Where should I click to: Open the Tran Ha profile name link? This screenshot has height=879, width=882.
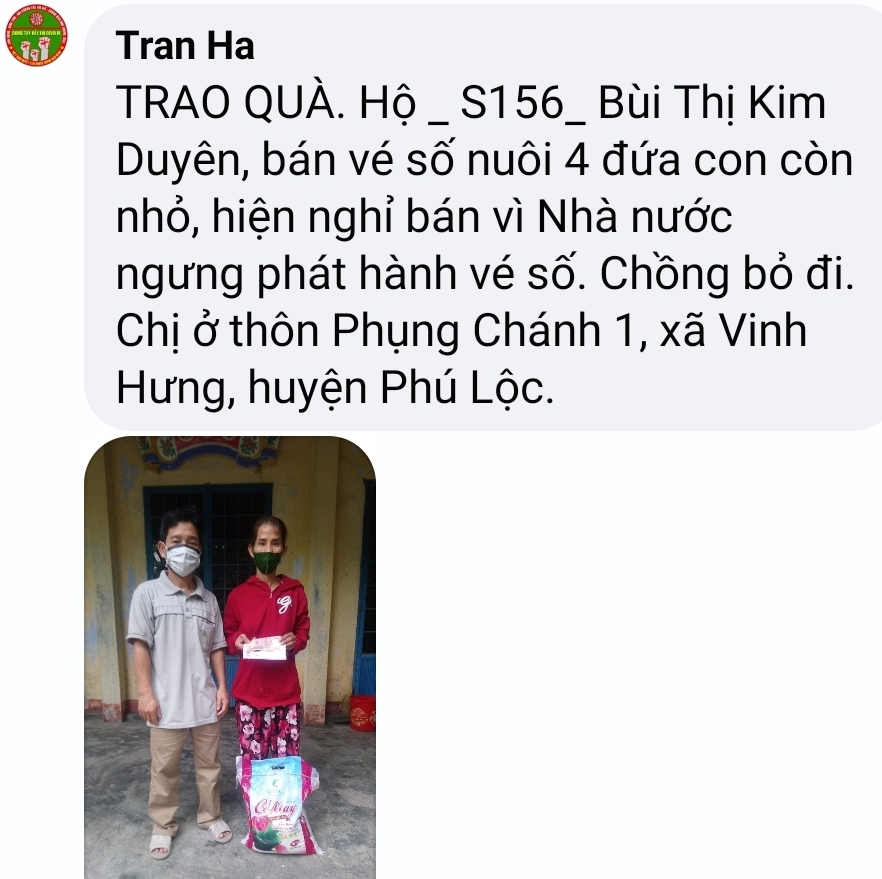[185, 45]
